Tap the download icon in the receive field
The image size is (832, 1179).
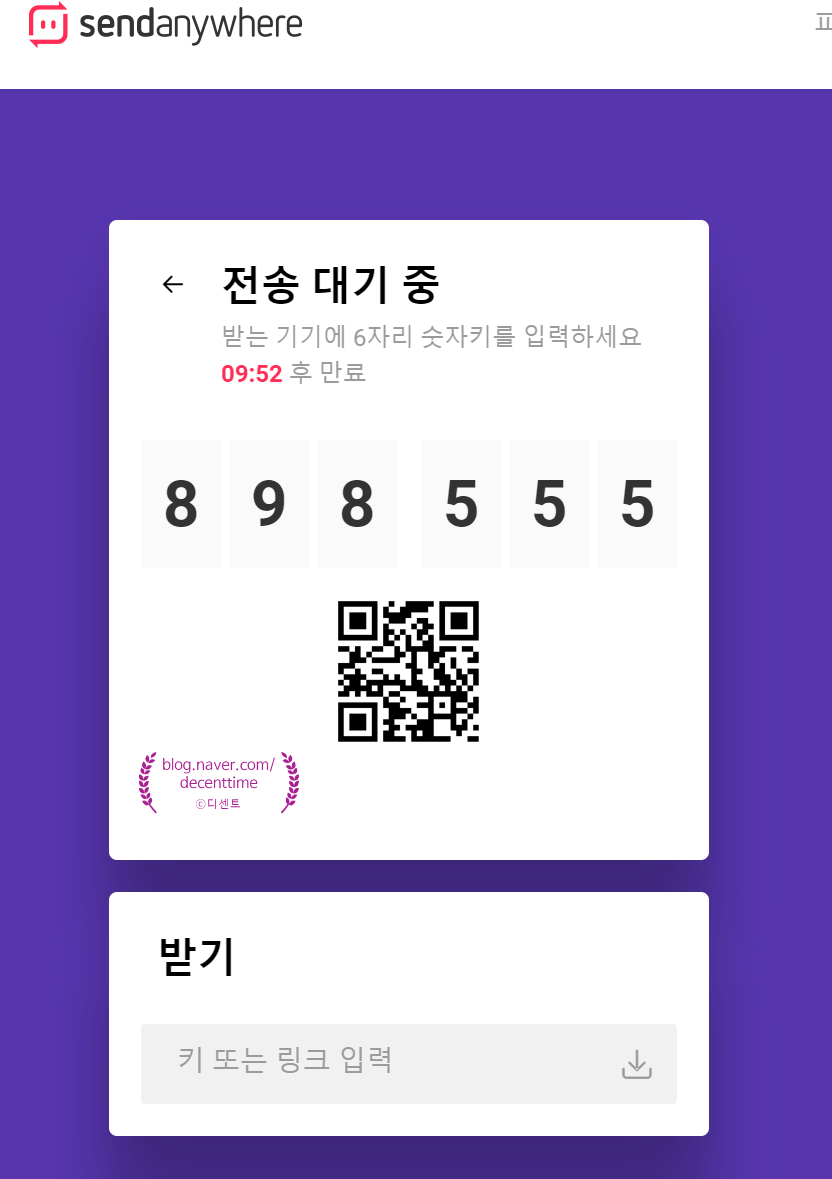click(637, 1065)
